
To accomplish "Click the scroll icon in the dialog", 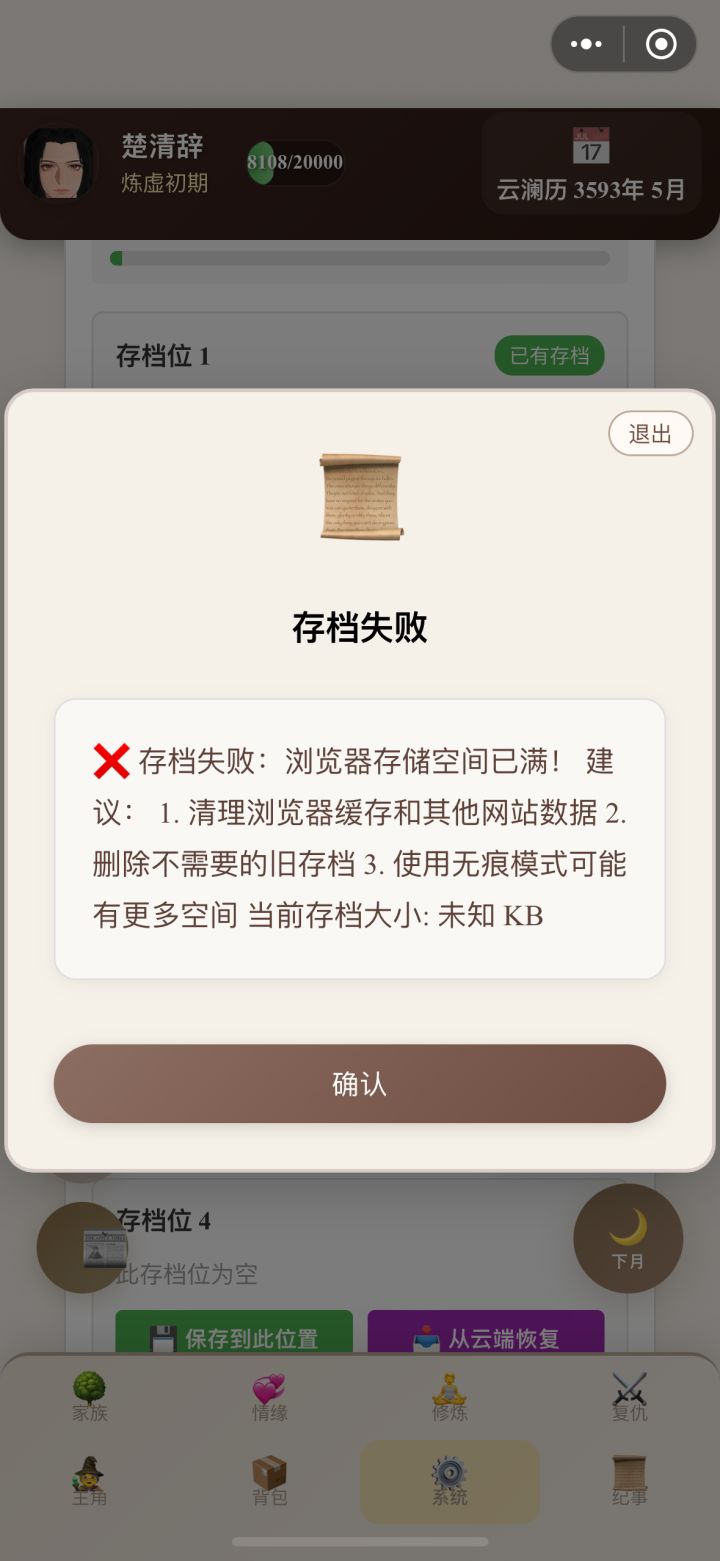I will pyautogui.click(x=360, y=497).
